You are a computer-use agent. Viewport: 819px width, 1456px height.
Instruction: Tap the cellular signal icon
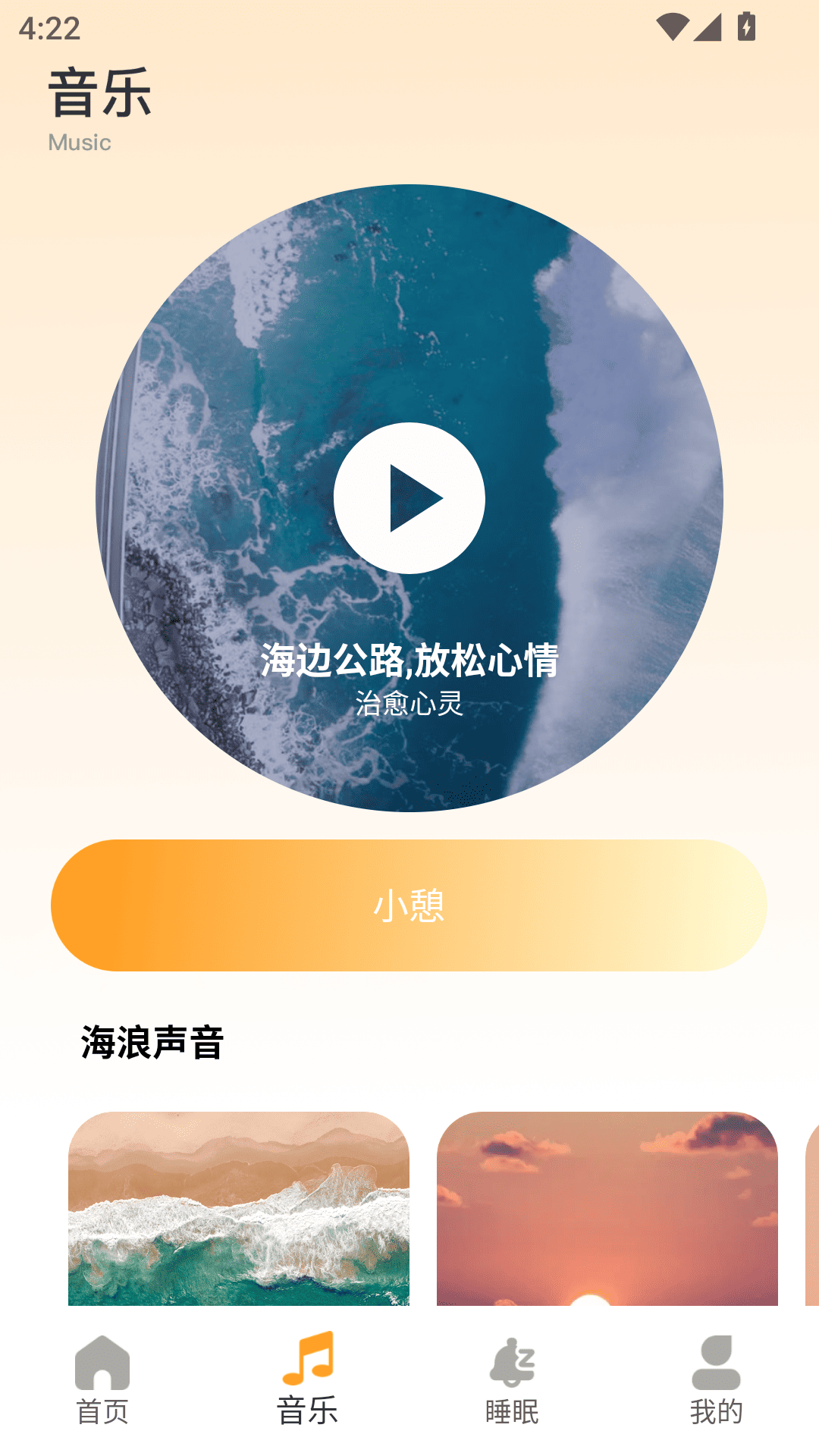[709, 25]
